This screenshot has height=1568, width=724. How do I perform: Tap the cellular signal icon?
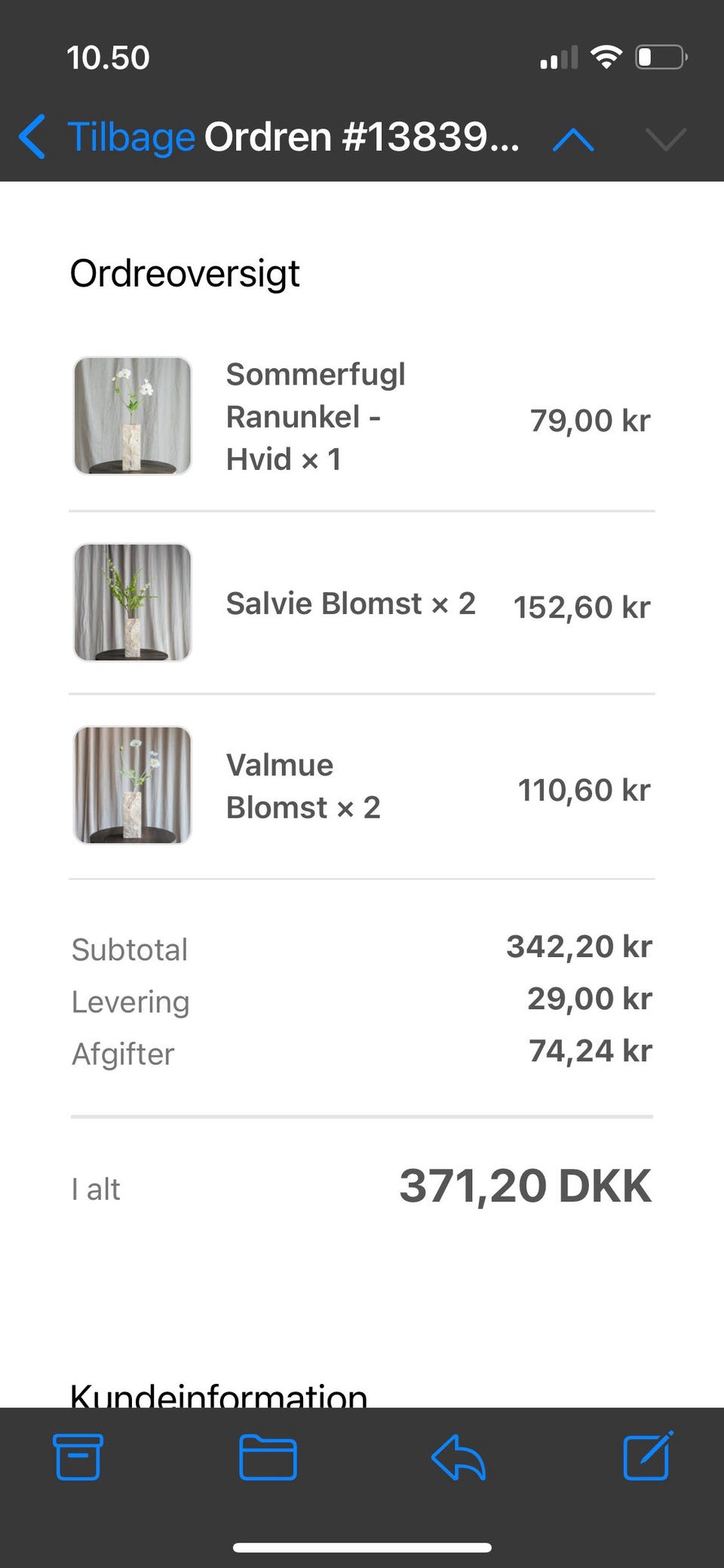[559, 56]
